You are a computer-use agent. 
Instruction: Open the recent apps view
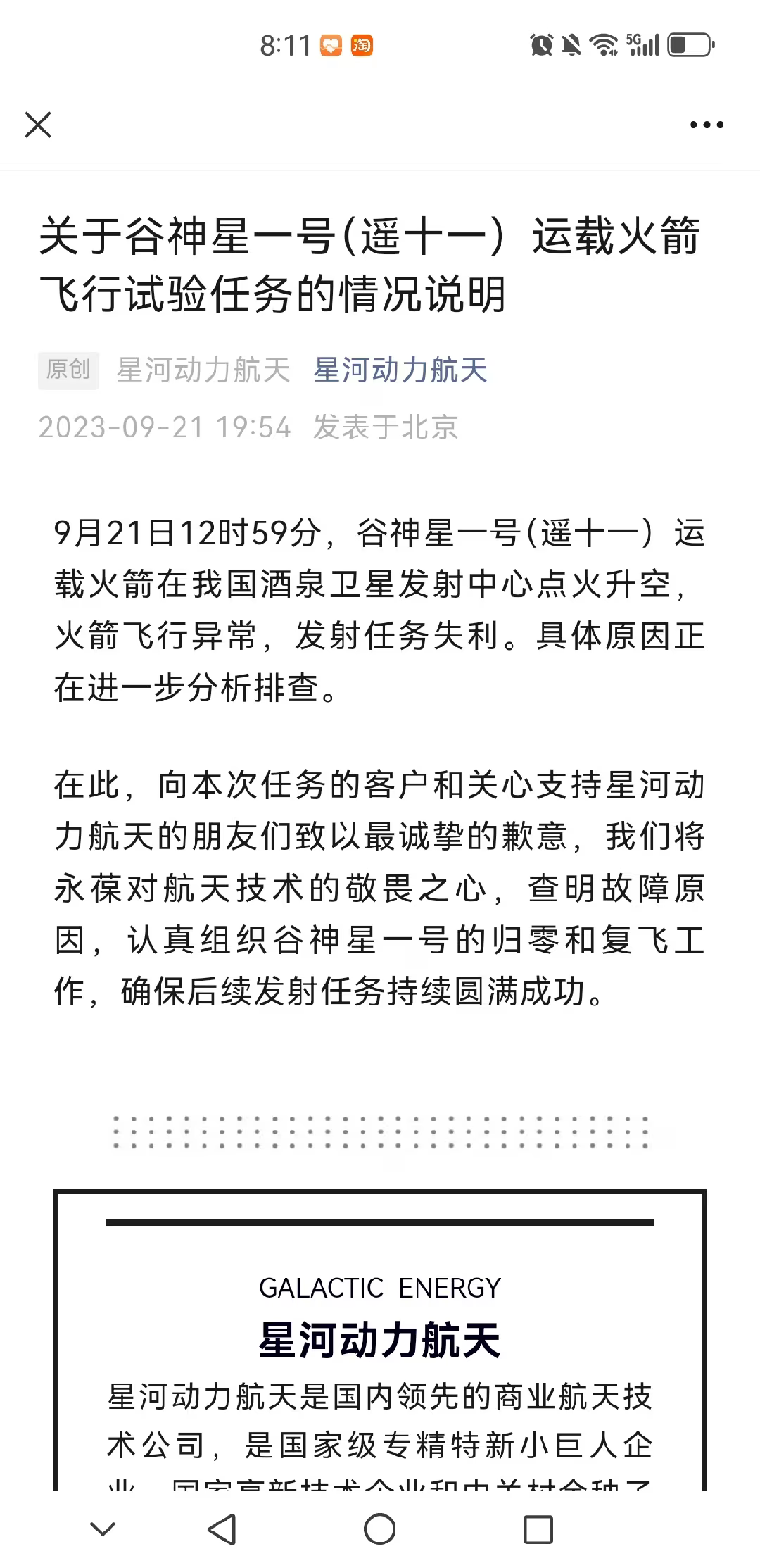[x=538, y=1529]
